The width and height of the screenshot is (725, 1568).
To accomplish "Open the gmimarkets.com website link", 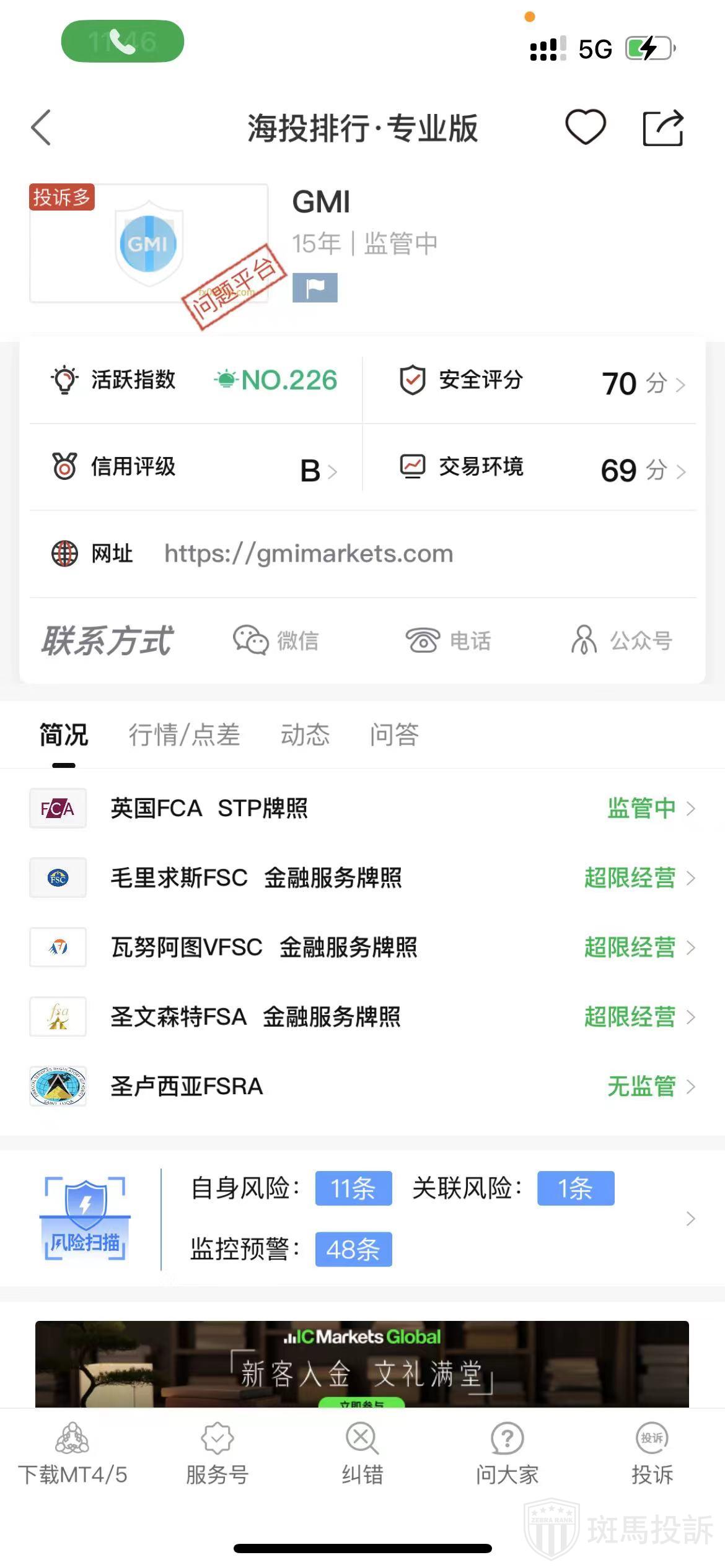I will tap(309, 554).
